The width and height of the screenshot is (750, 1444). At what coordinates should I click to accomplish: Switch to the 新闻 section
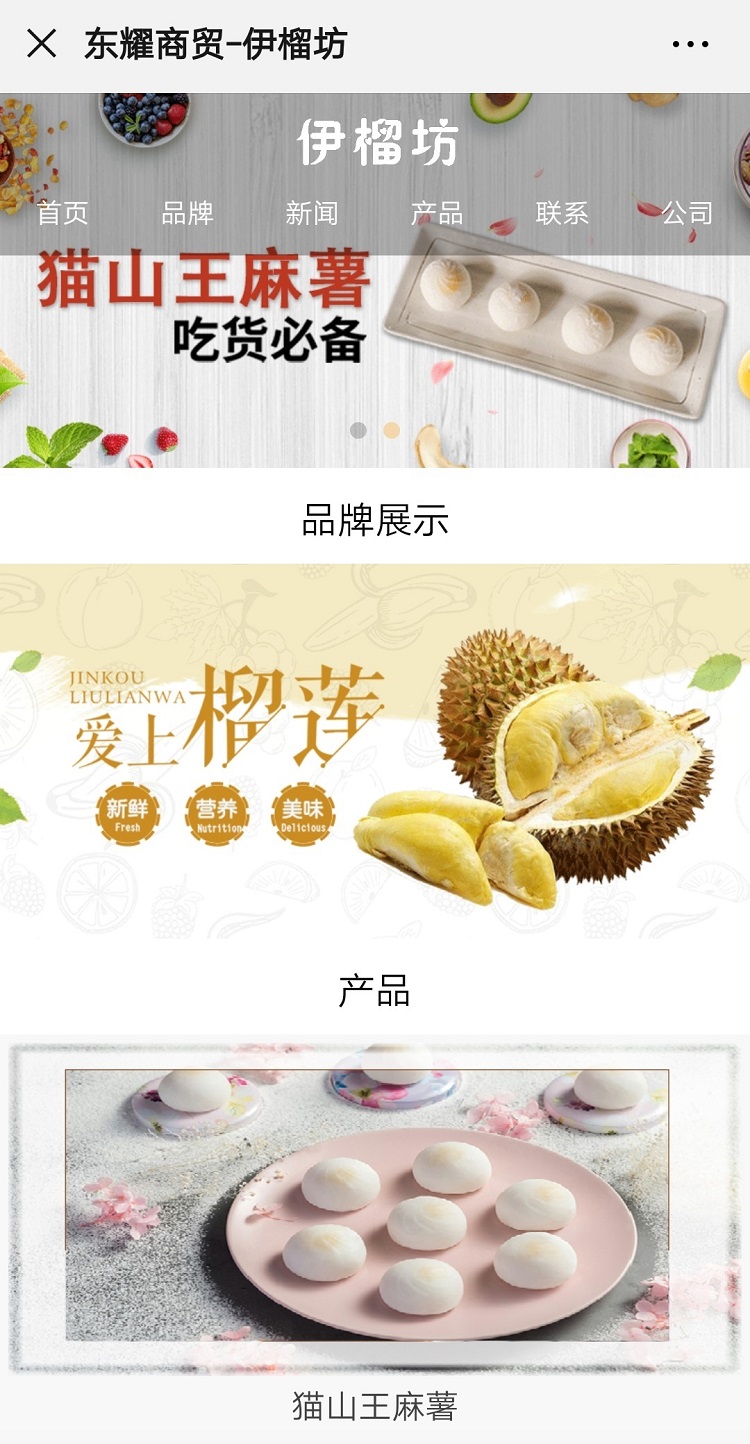point(312,213)
